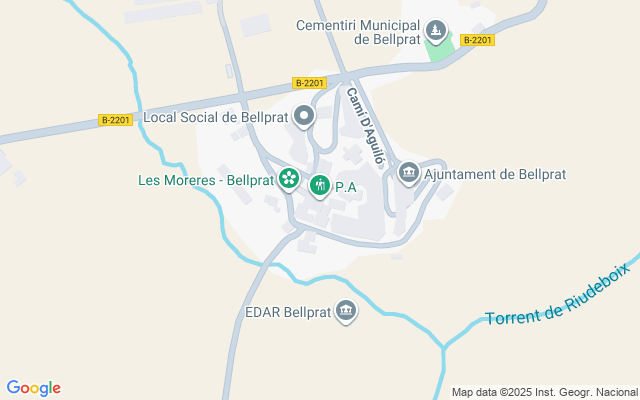Select the Cementiri Municipal de Bellprat marker

click(435, 30)
